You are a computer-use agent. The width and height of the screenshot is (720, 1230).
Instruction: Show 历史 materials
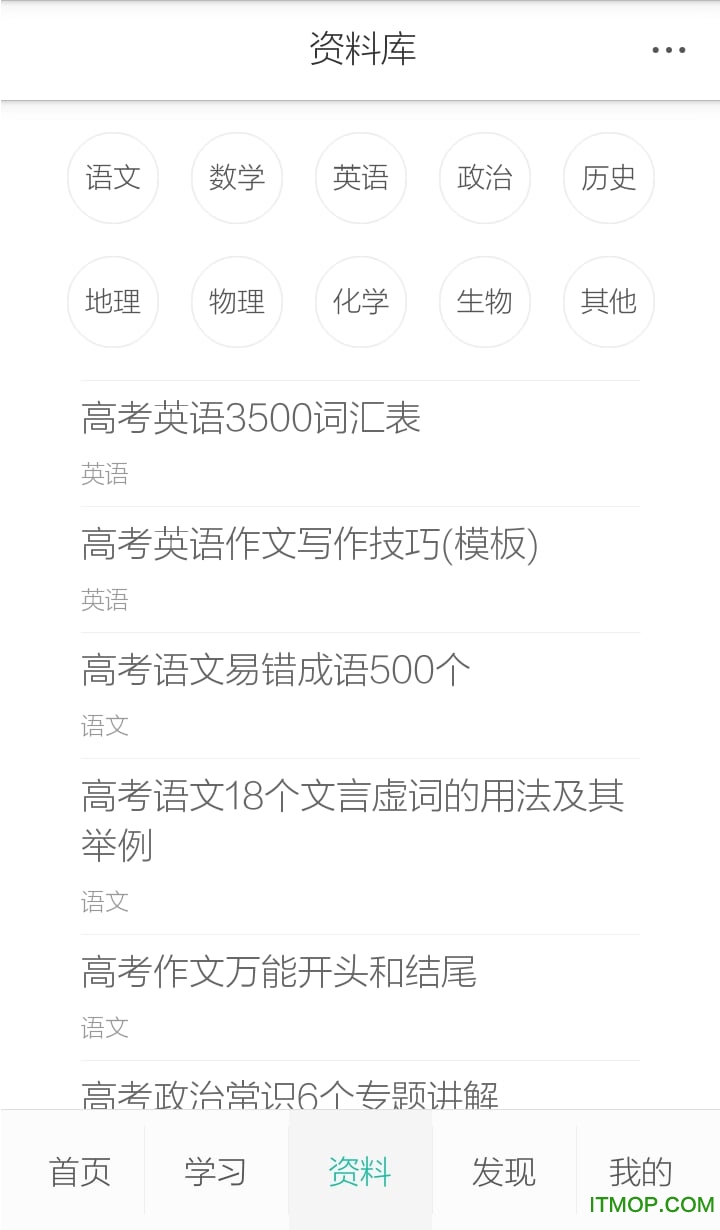point(609,178)
